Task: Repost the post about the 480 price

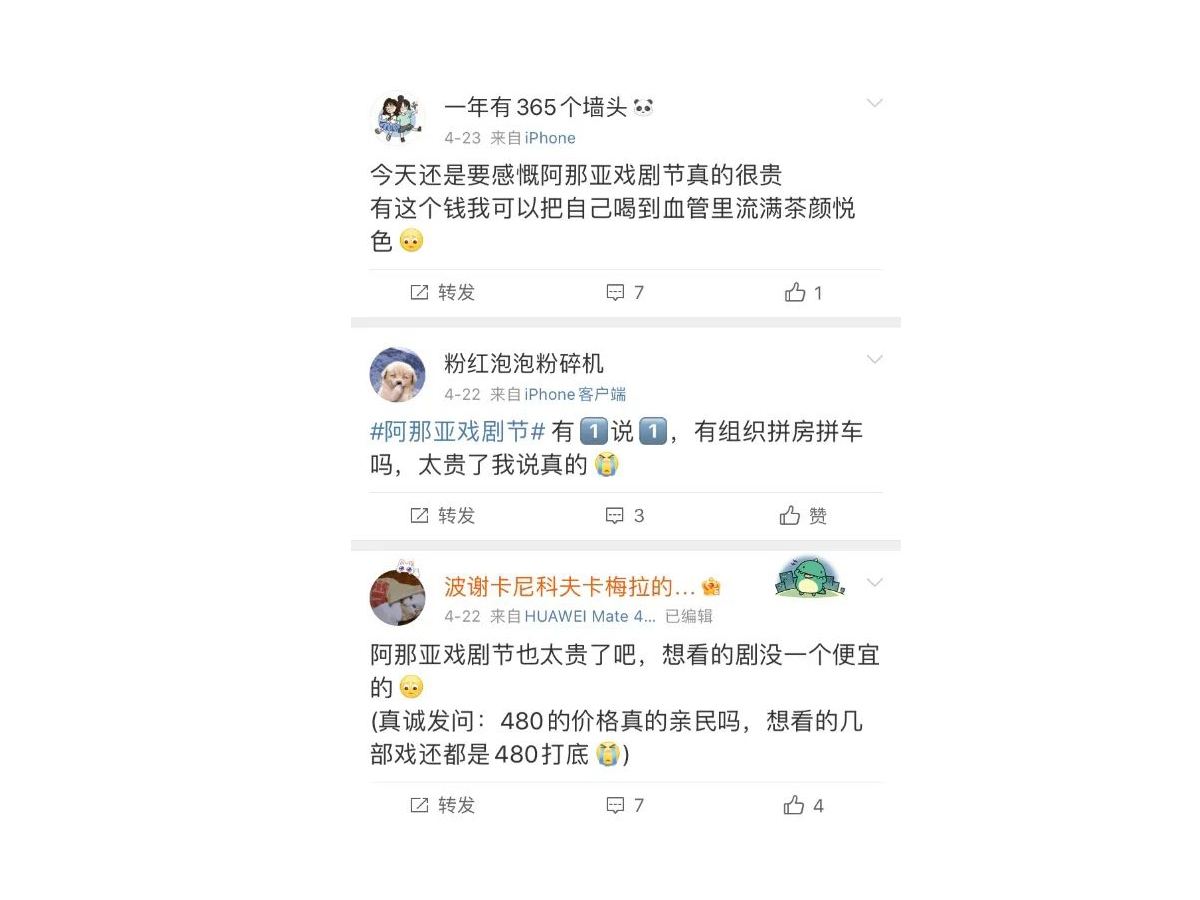Action: (x=442, y=805)
